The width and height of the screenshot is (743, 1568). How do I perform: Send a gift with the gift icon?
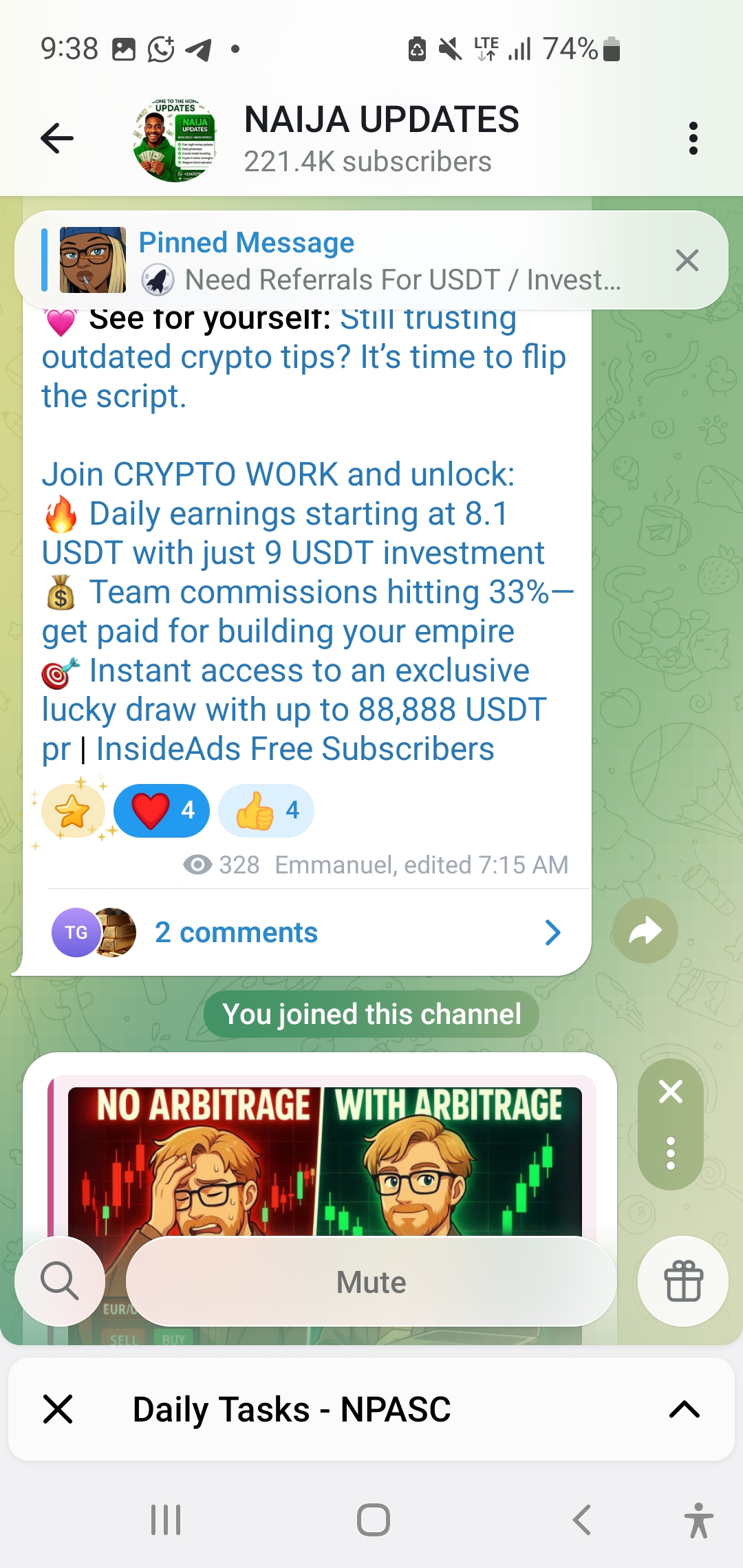point(682,1281)
